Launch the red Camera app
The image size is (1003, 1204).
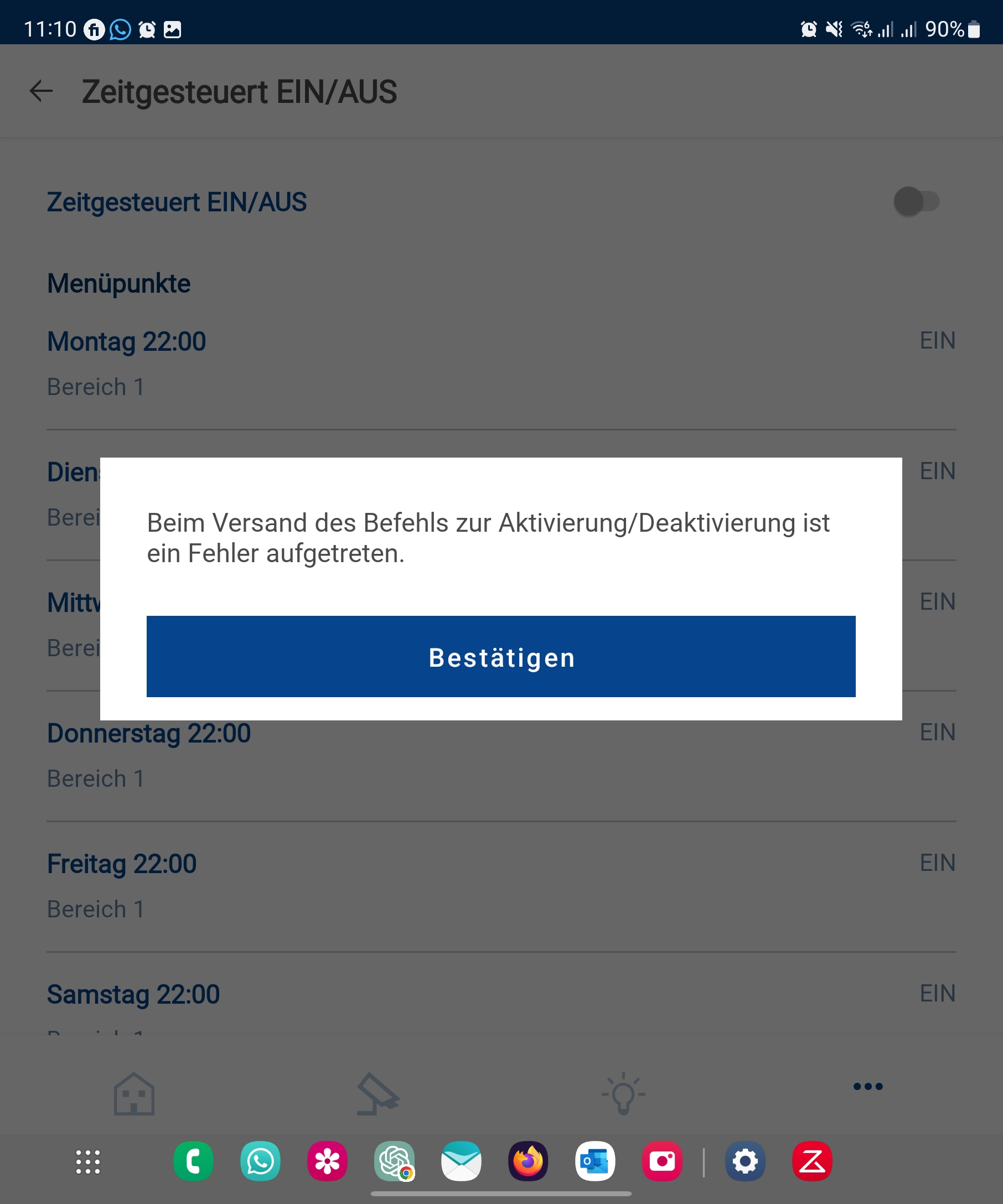(663, 1161)
